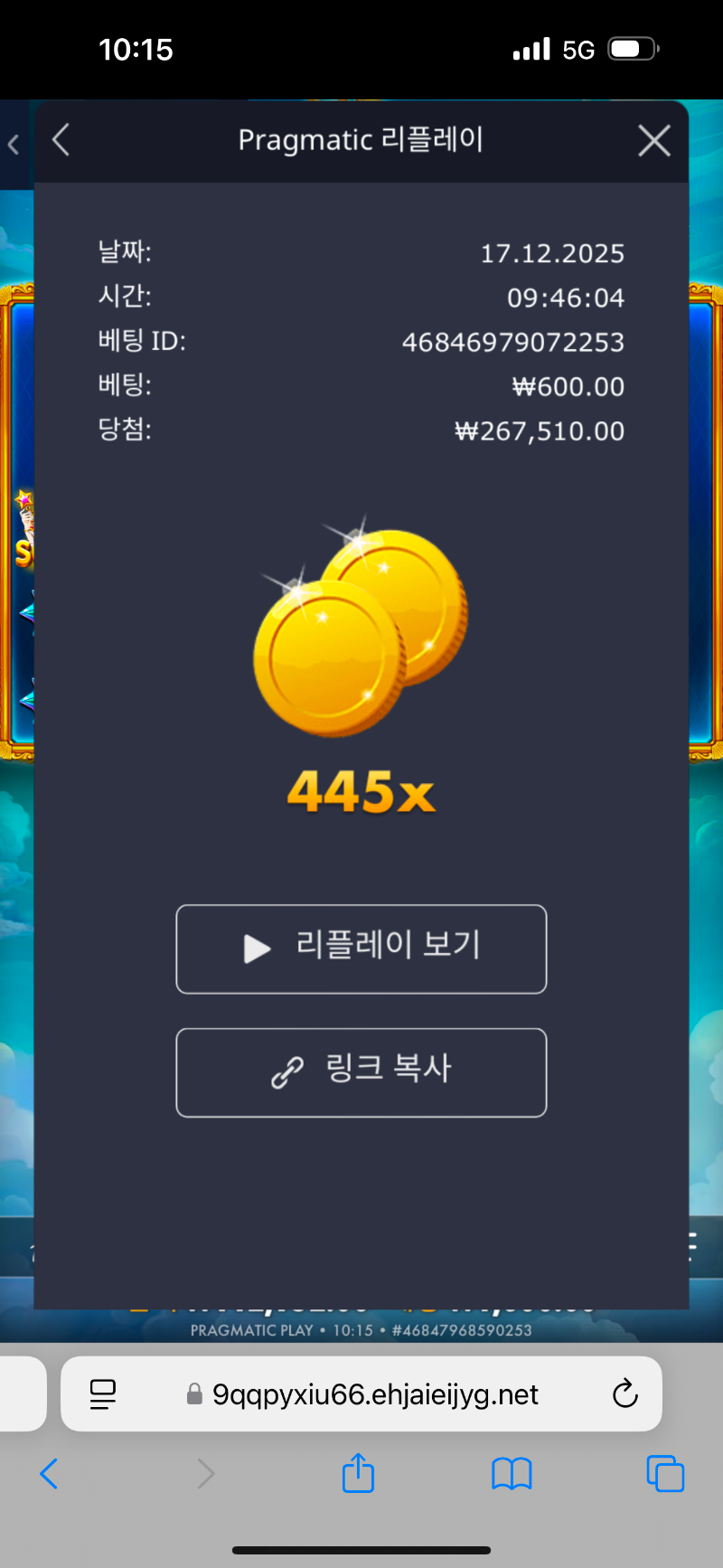Reload the page in Safari
The width and height of the screenshot is (723, 1568).
[x=624, y=1393]
